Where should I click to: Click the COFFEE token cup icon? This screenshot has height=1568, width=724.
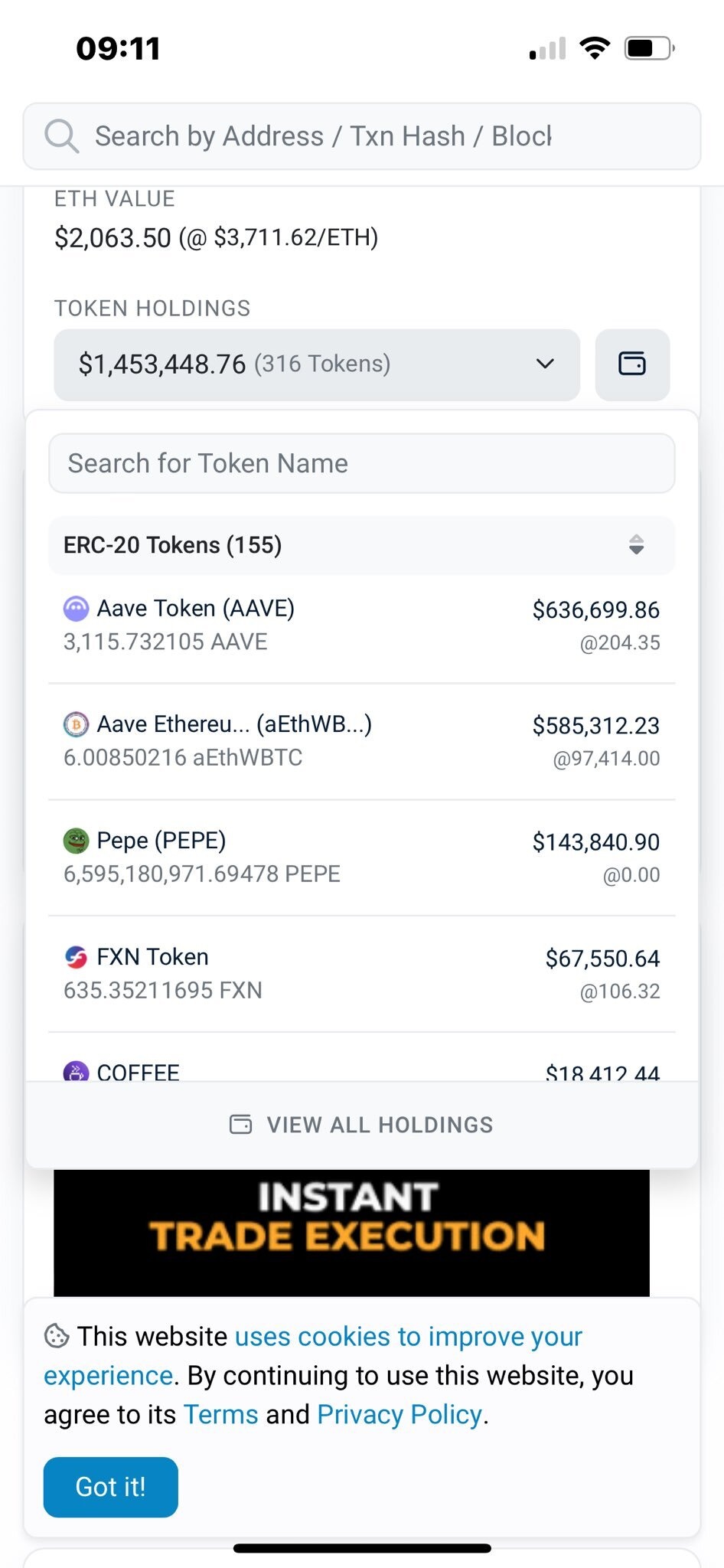[x=77, y=1073]
